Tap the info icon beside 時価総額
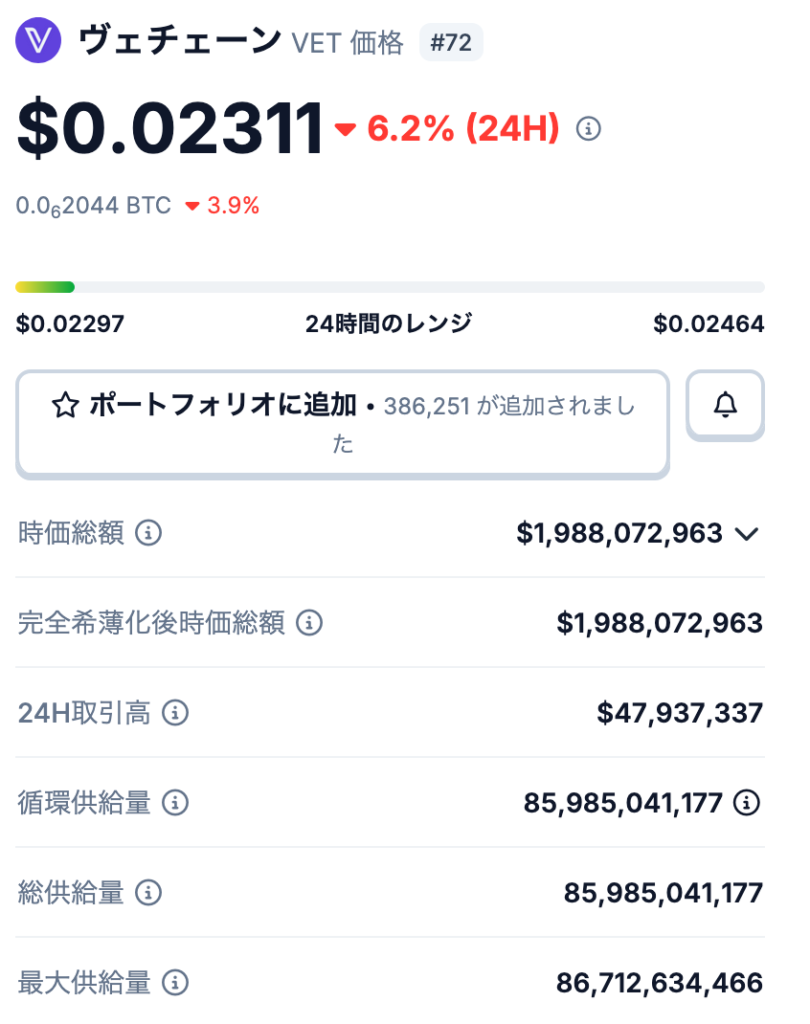Viewport: 810px width, 1024px height. tap(148, 533)
